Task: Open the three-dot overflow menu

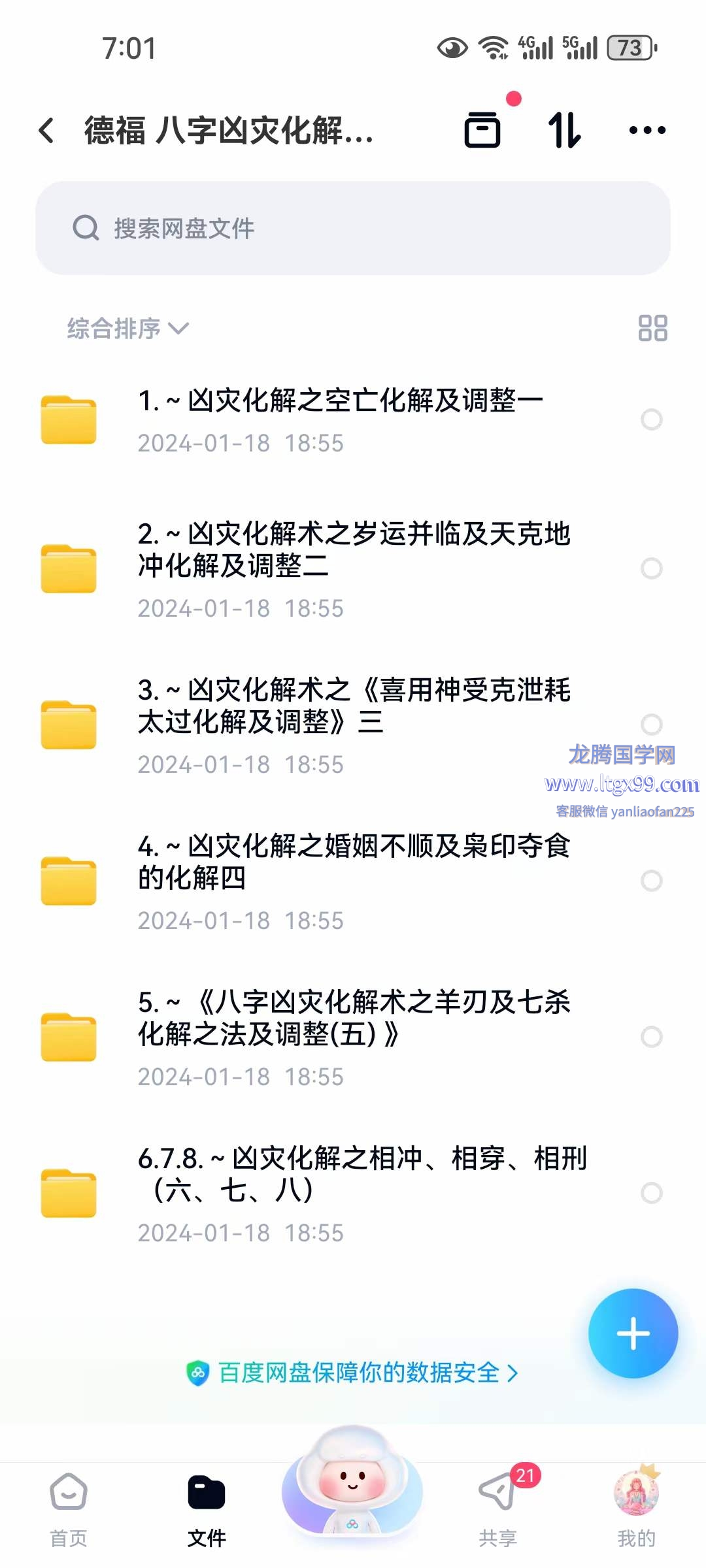Action: click(x=647, y=130)
